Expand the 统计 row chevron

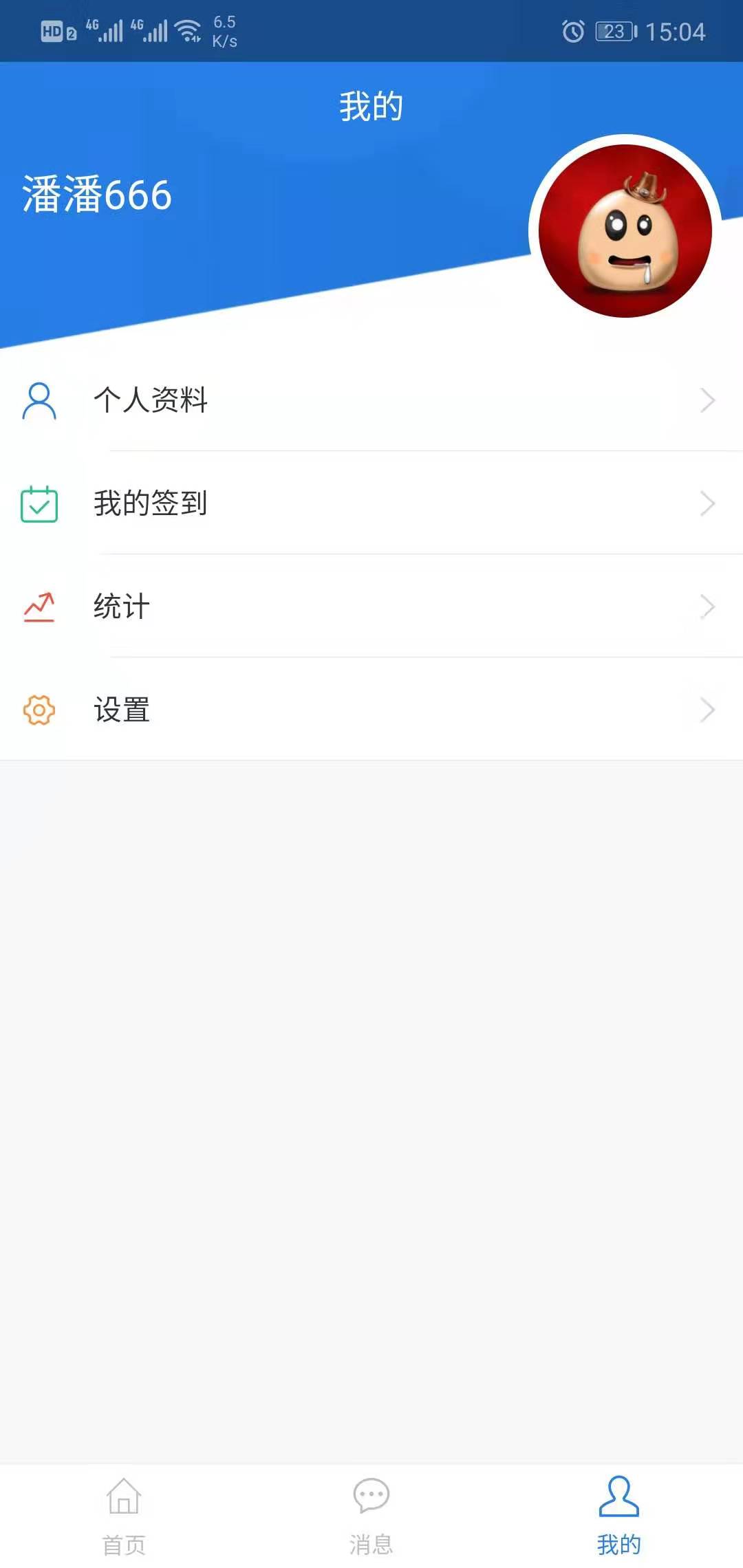pyautogui.click(x=709, y=607)
